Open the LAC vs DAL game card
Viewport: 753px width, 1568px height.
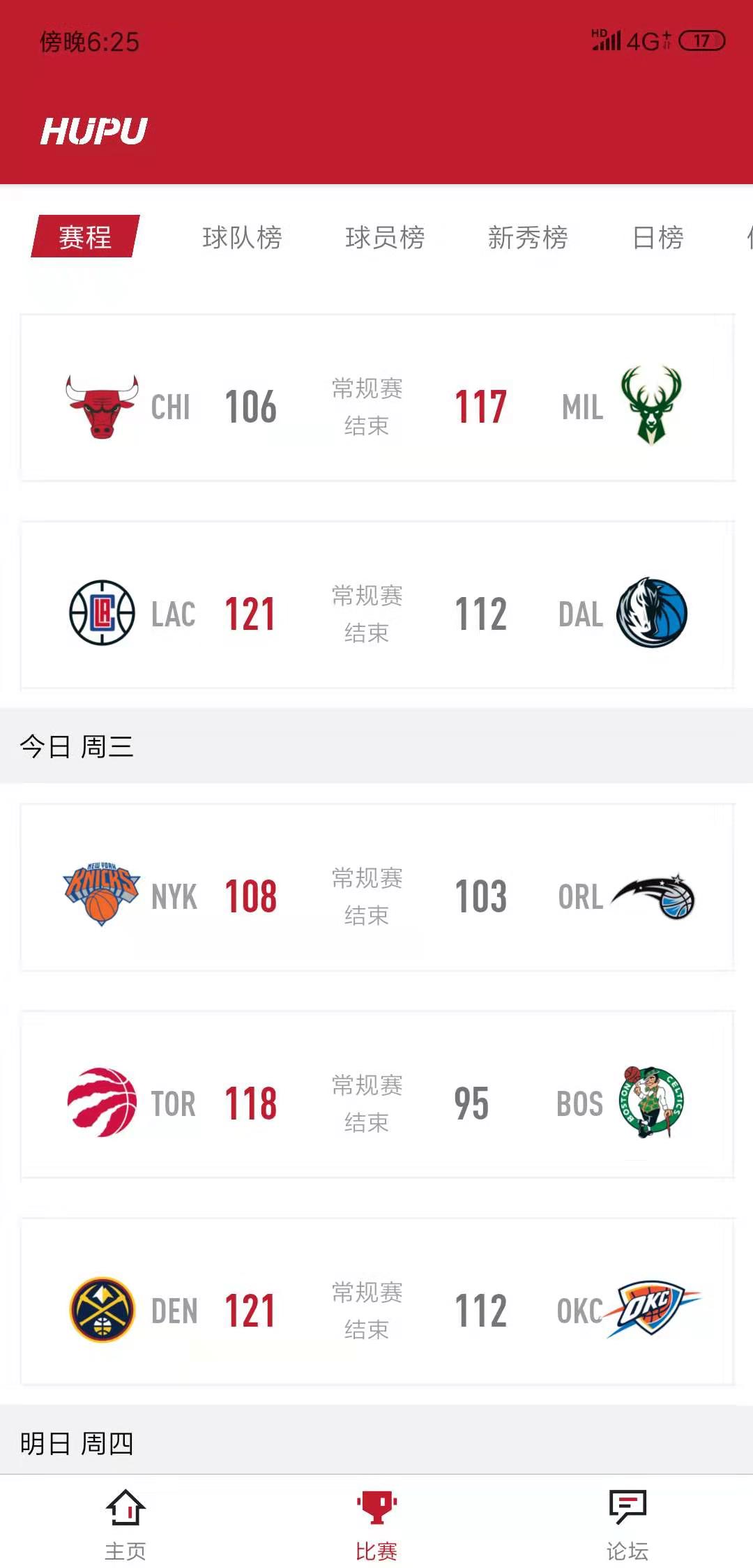click(x=376, y=605)
